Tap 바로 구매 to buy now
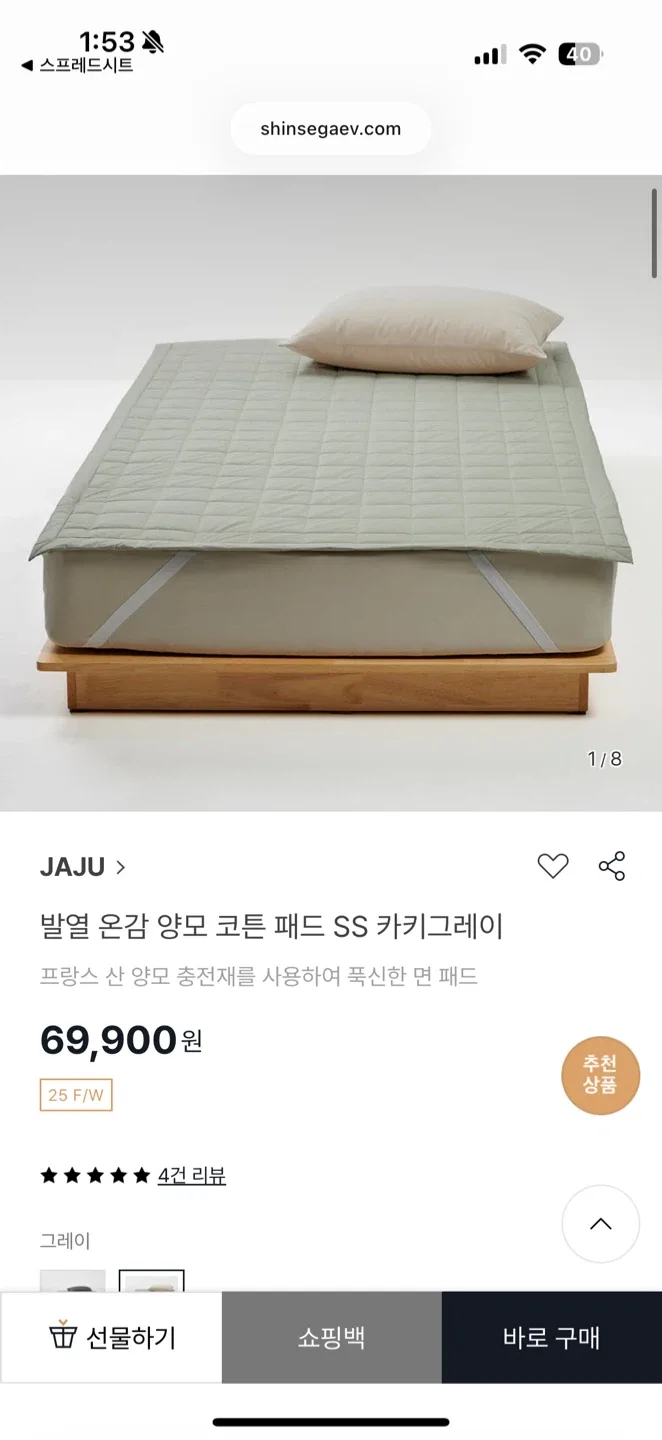This screenshot has height=1440, width=662. (551, 1338)
